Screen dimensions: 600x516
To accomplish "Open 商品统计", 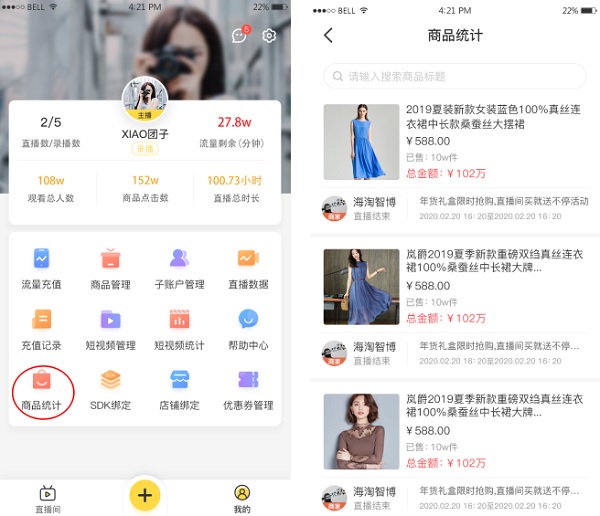I will tap(41, 389).
